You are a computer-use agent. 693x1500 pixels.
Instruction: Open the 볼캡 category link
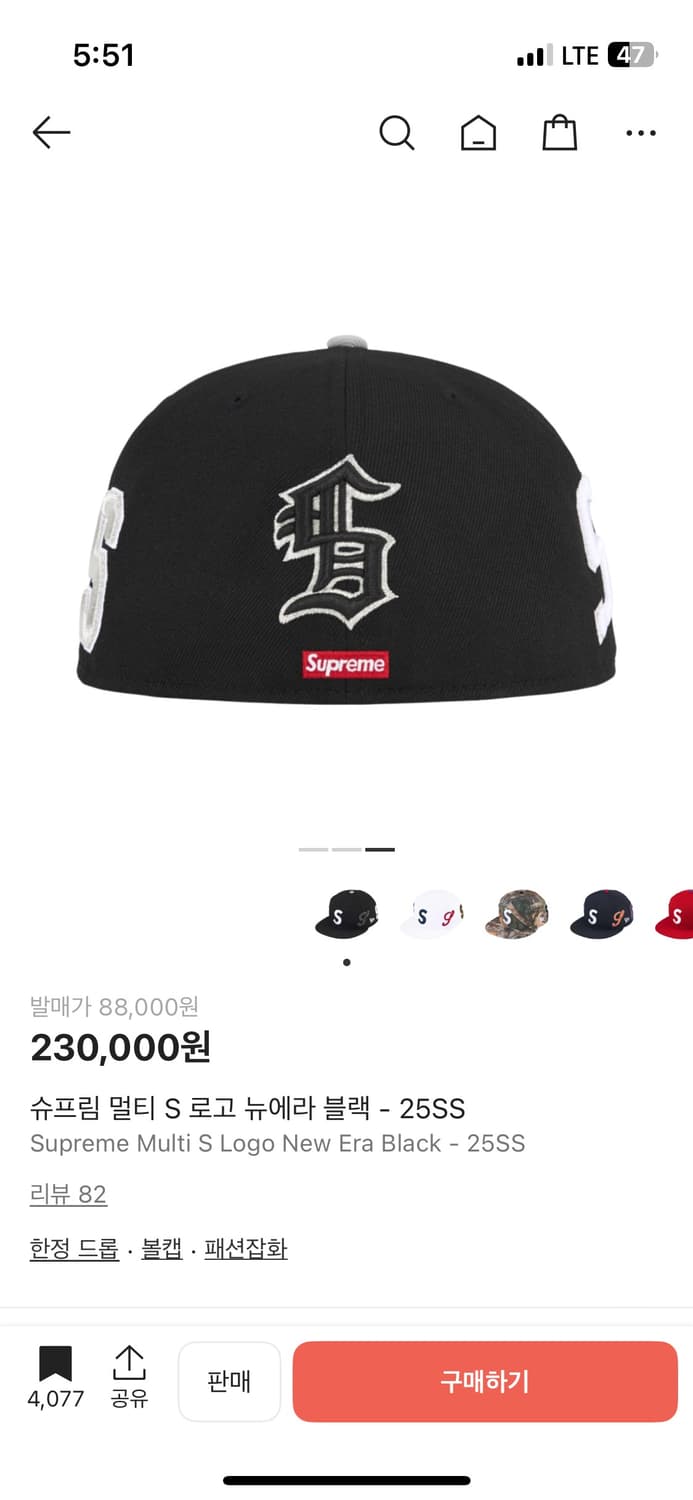[162, 1248]
